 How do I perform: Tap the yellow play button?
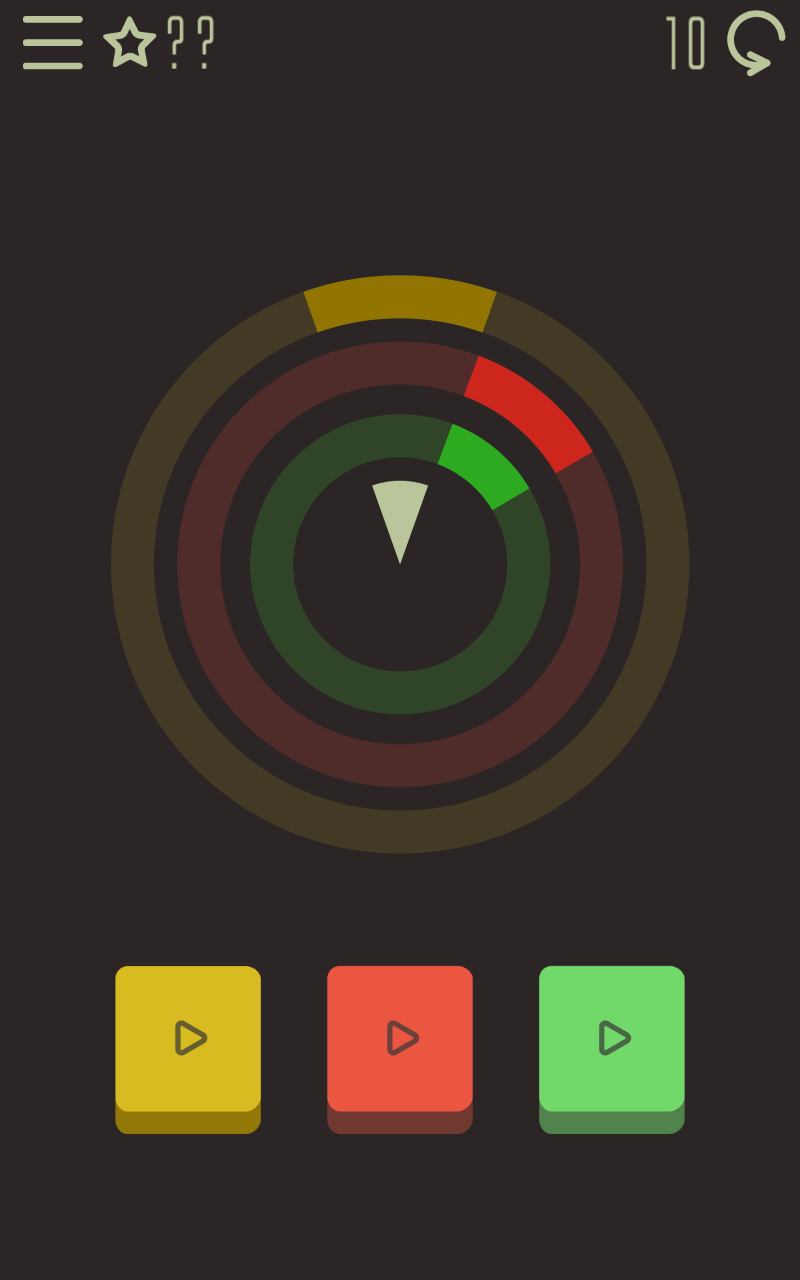[x=188, y=1040]
